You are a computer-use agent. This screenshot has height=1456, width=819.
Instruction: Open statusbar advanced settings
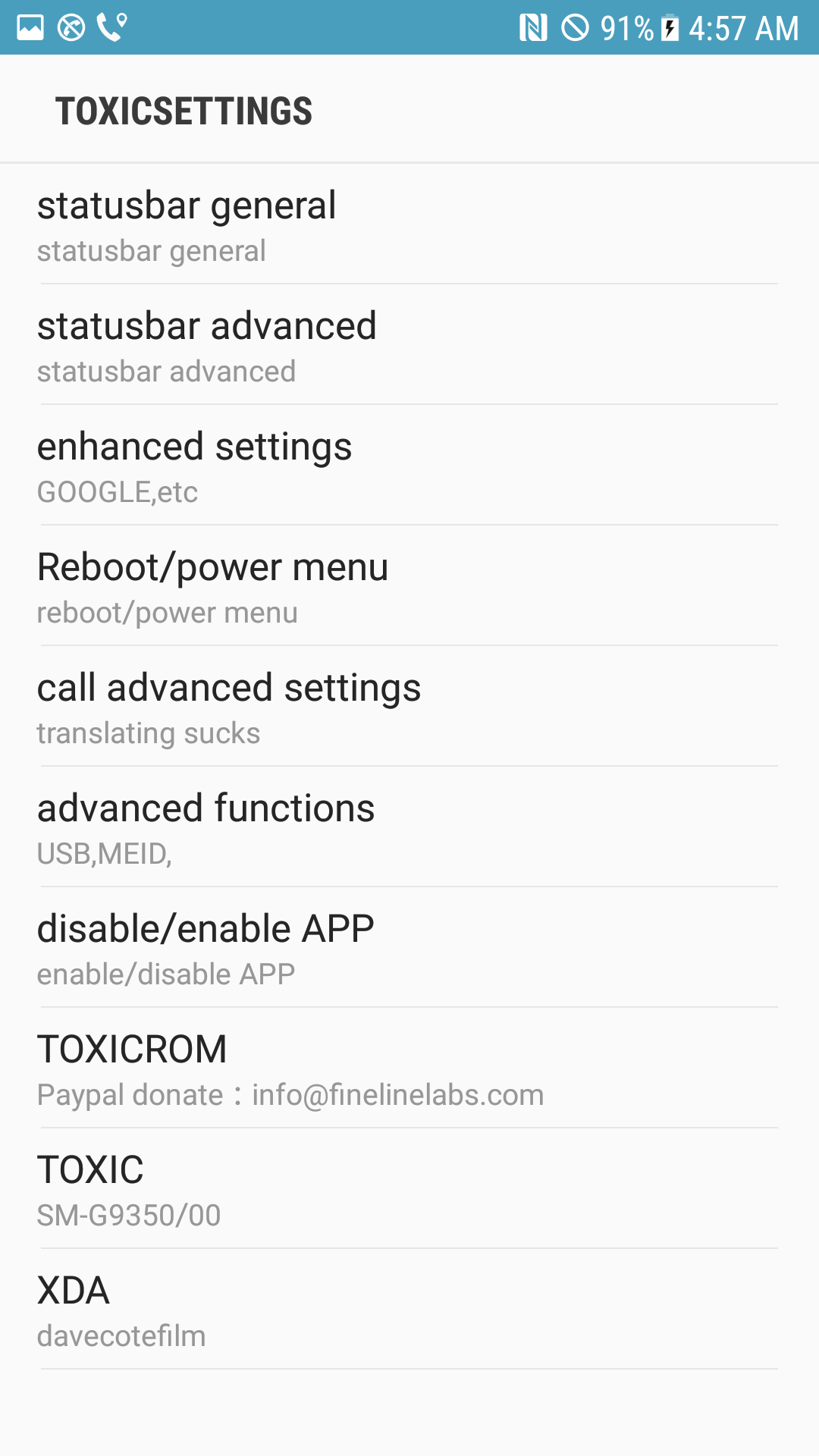tap(409, 345)
